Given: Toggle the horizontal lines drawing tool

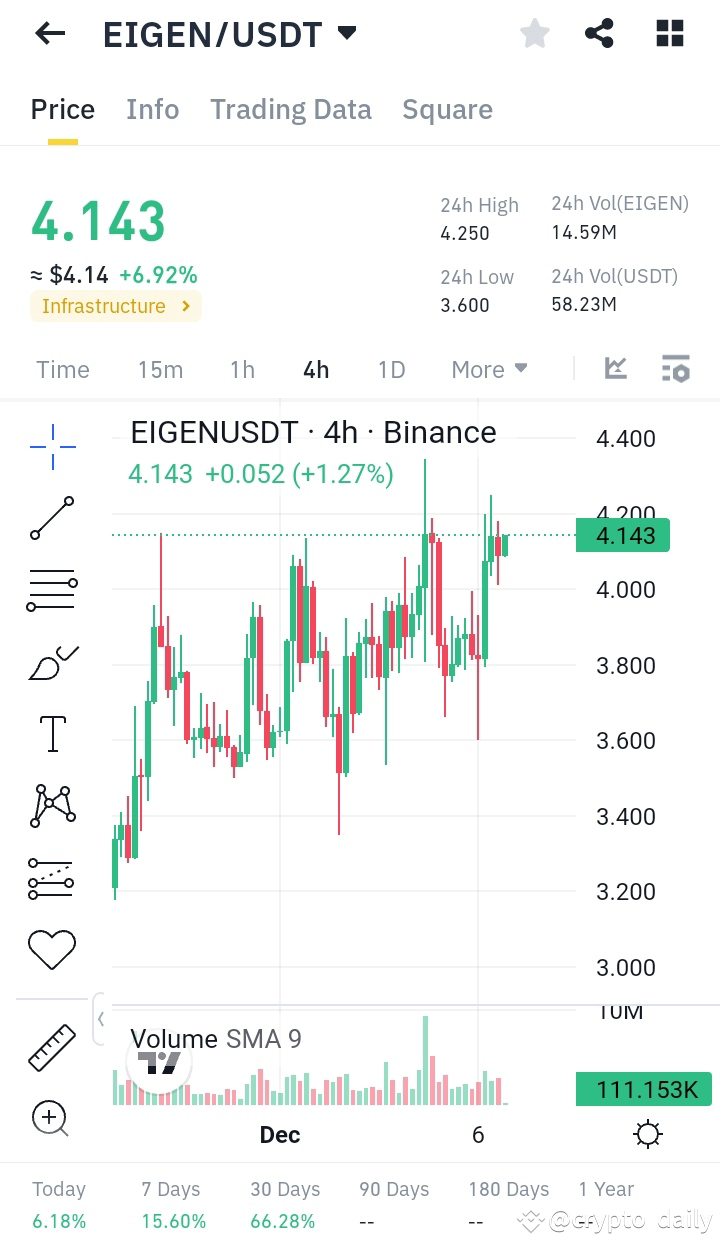Looking at the screenshot, I should click(51, 588).
